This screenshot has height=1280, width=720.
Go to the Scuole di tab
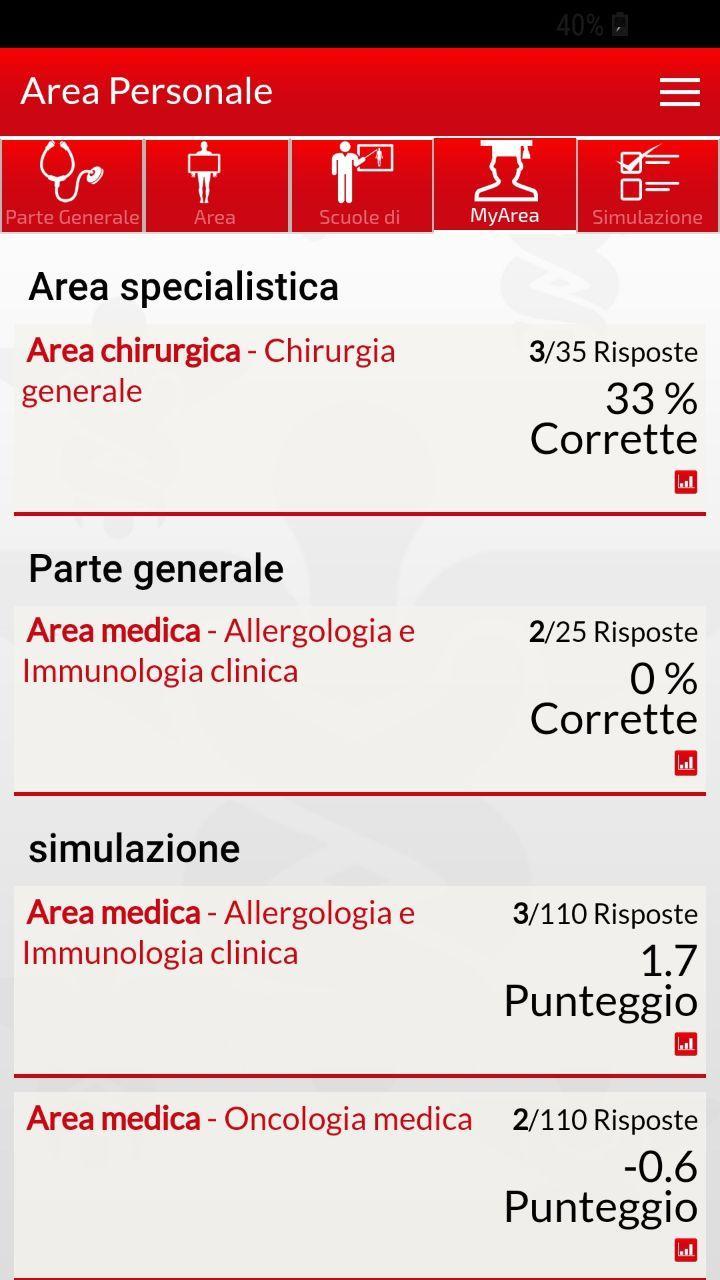[361, 186]
